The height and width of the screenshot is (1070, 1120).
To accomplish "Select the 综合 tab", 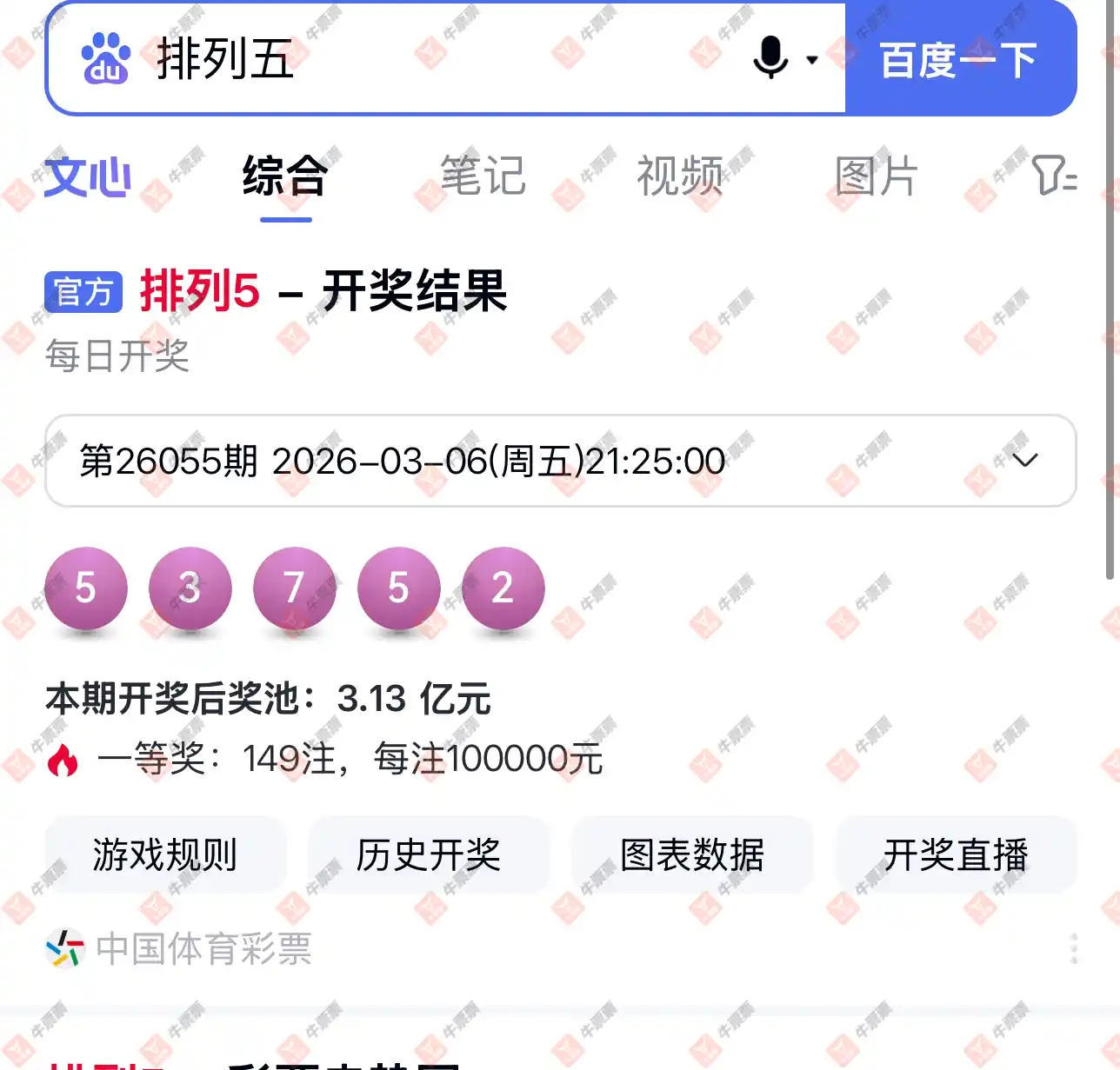I will coord(285,176).
